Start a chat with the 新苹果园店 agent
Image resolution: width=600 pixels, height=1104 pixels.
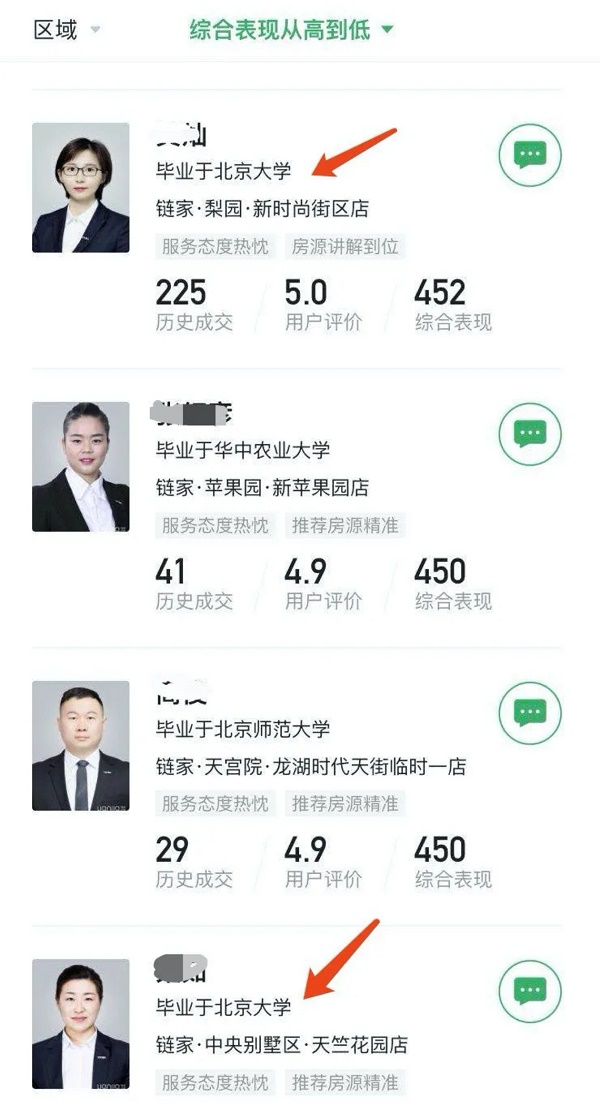tap(530, 433)
